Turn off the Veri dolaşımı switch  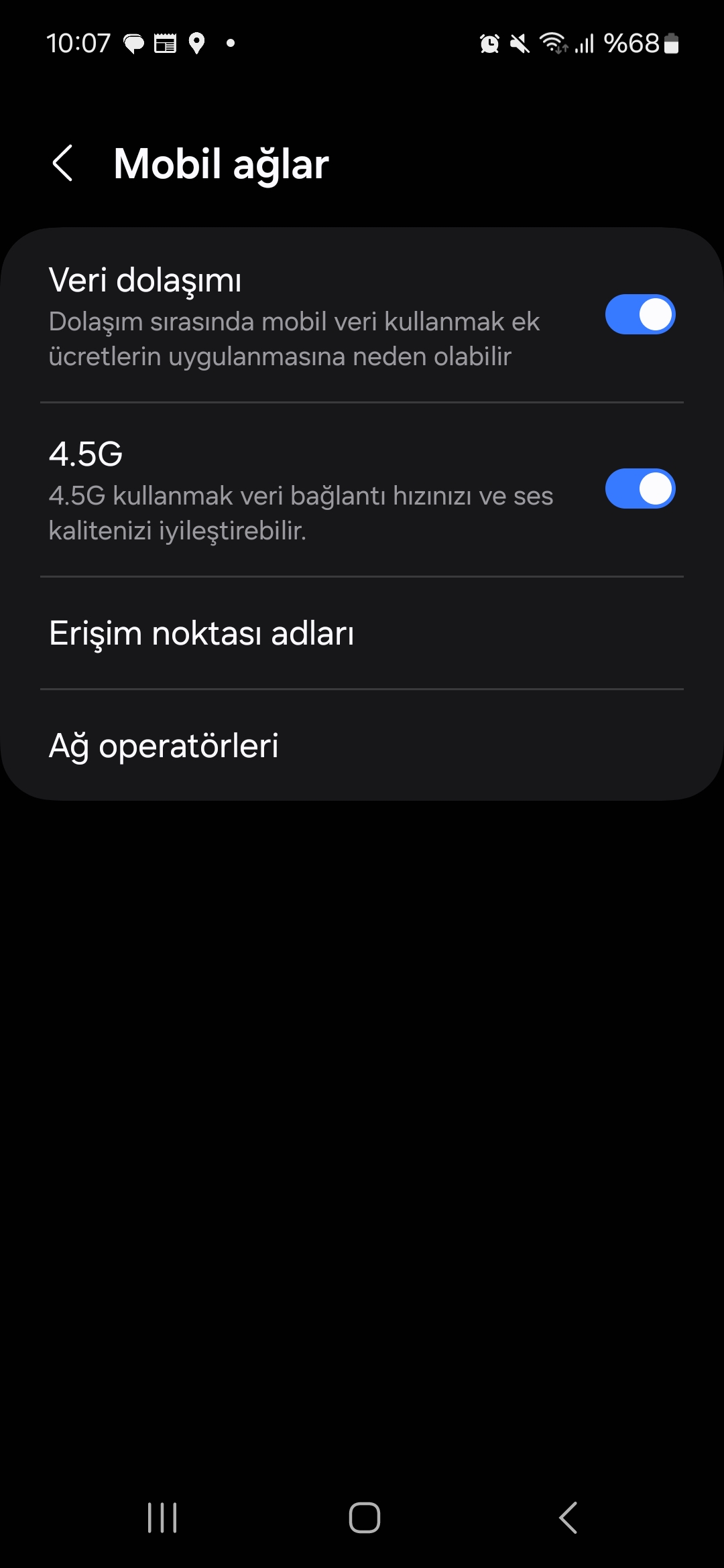(x=640, y=314)
